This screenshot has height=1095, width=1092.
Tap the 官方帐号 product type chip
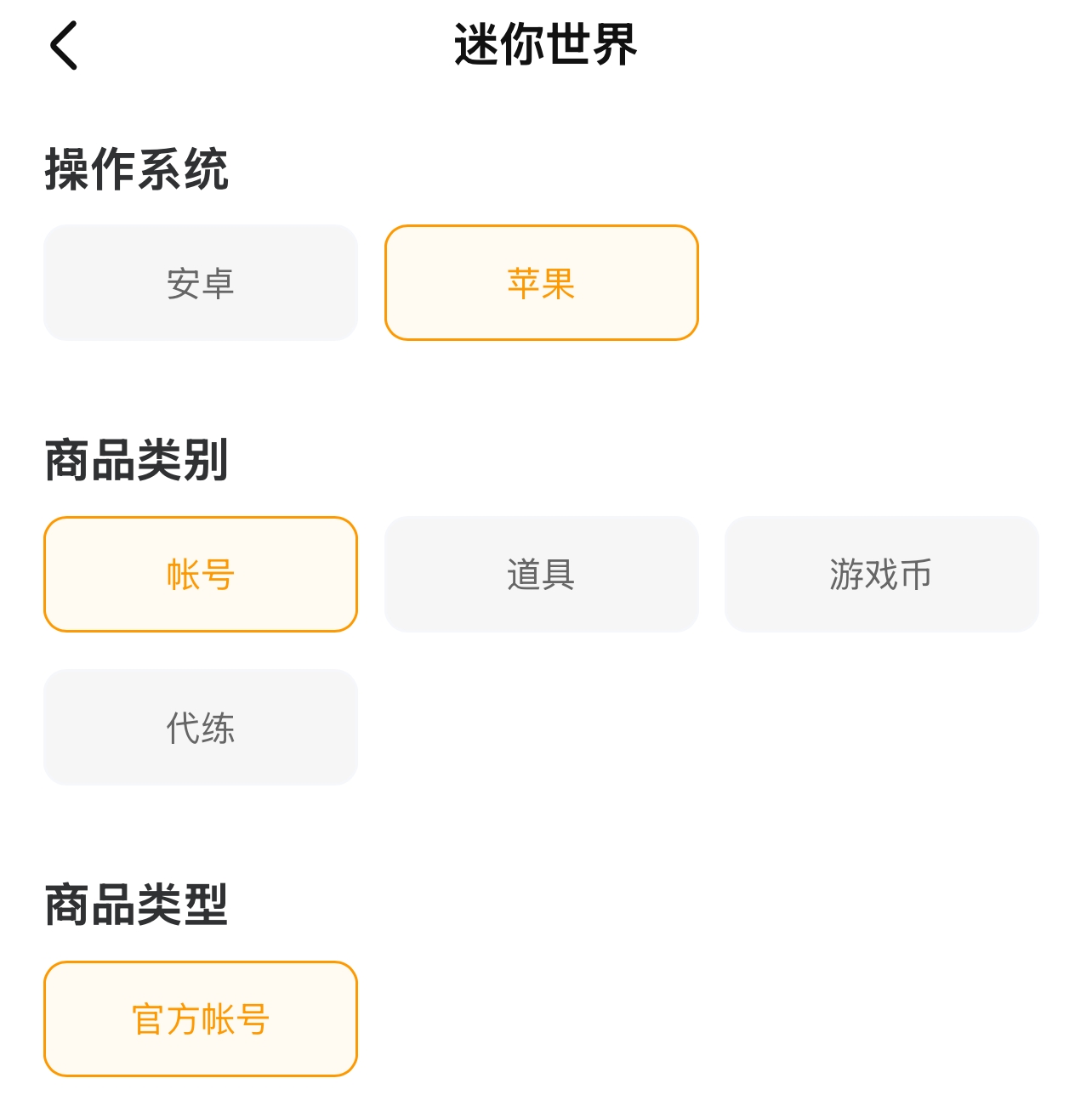coord(201,1019)
